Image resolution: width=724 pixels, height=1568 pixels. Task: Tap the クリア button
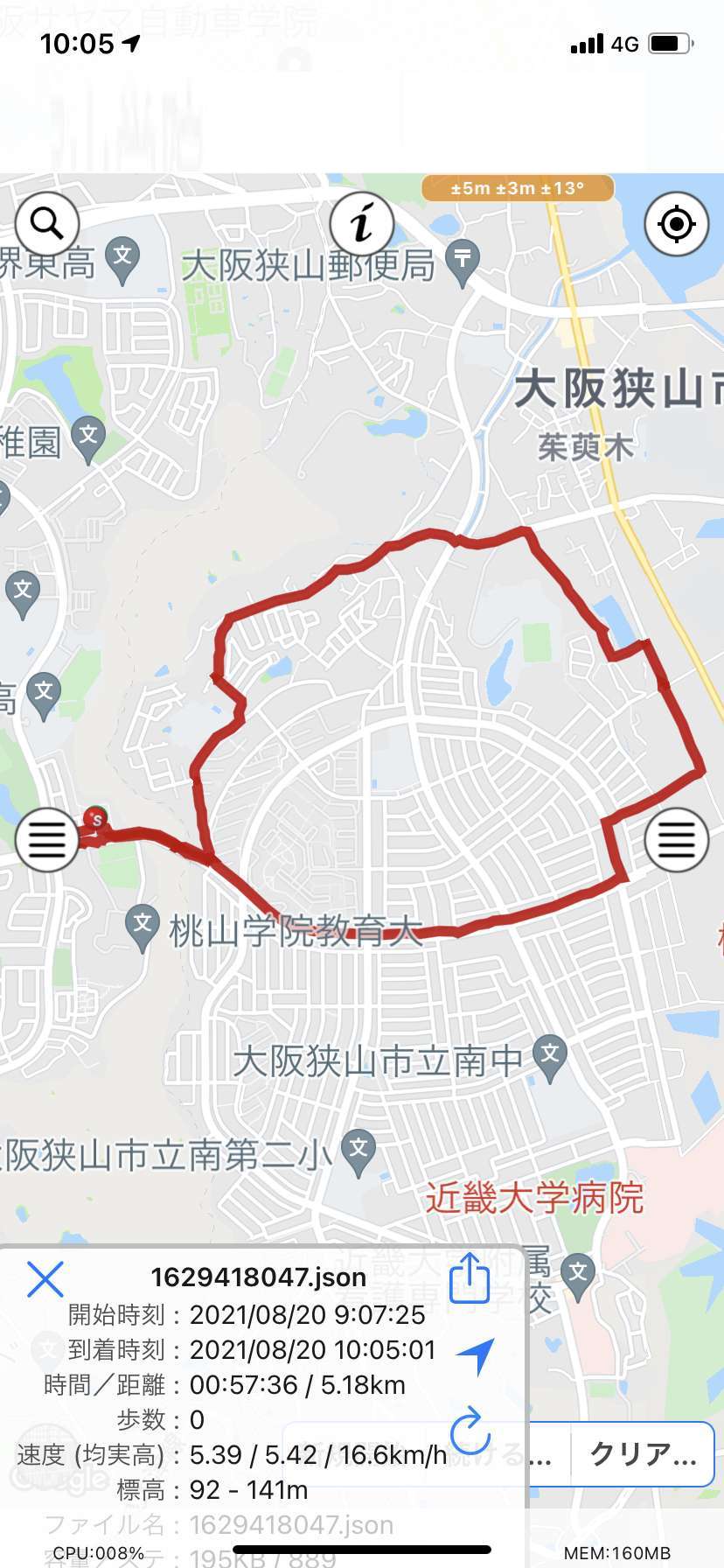[x=643, y=1454]
